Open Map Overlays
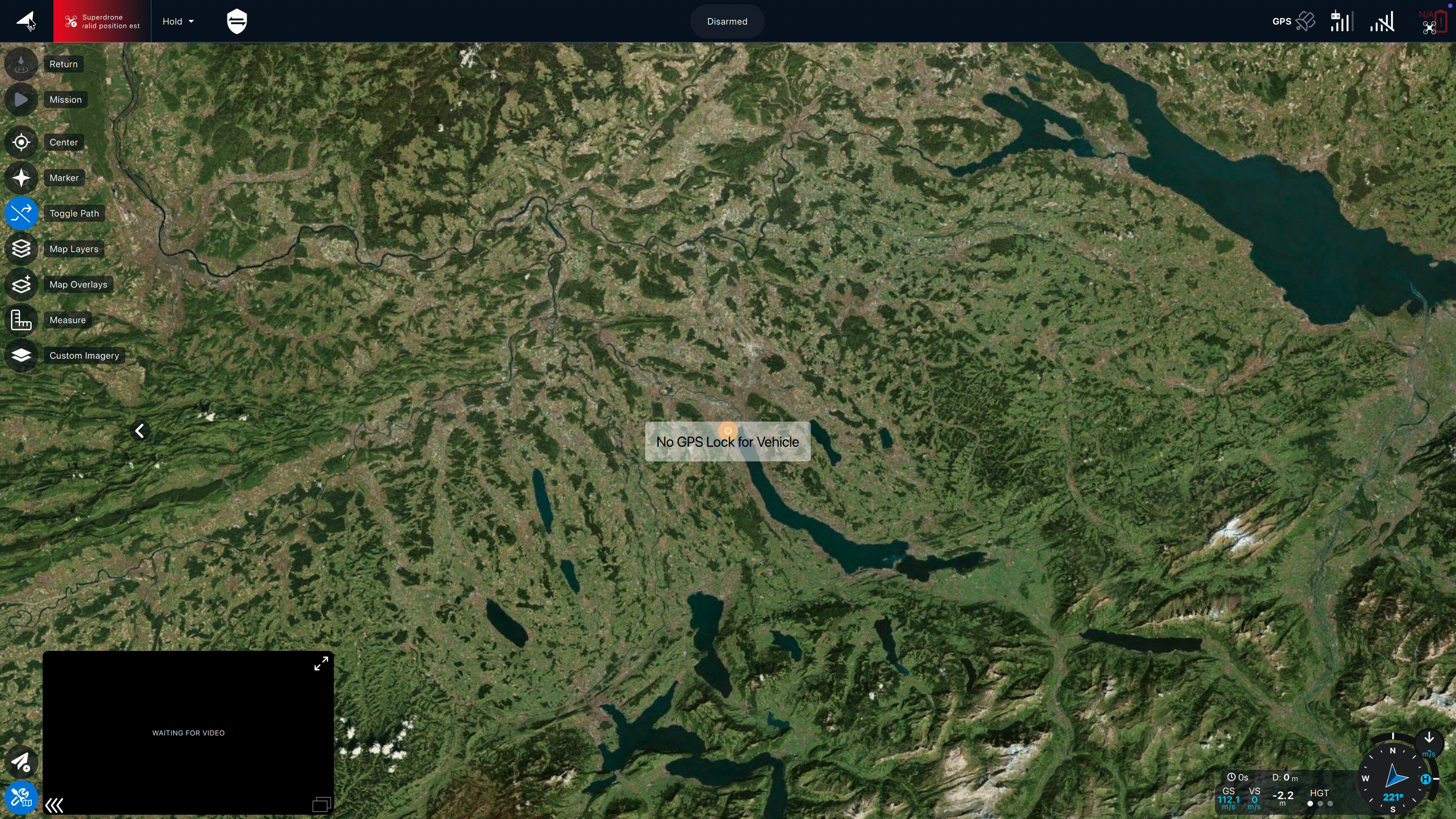The width and height of the screenshot is (1456, 819). coord(21,284)
